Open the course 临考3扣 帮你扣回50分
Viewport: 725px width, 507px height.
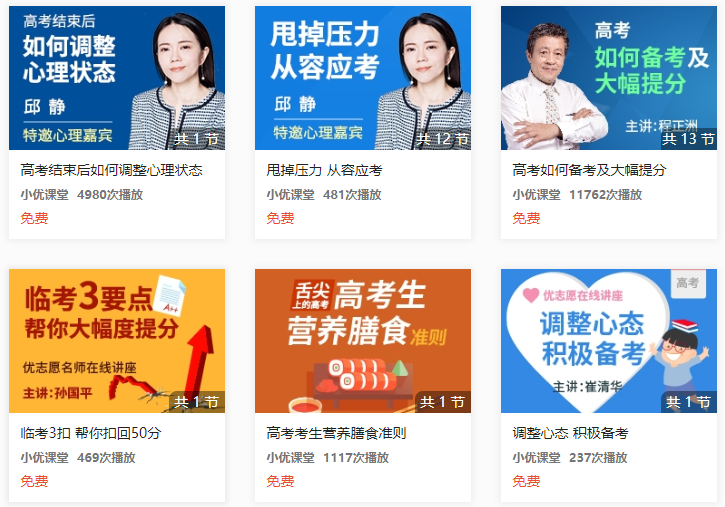tap(90, 433)
